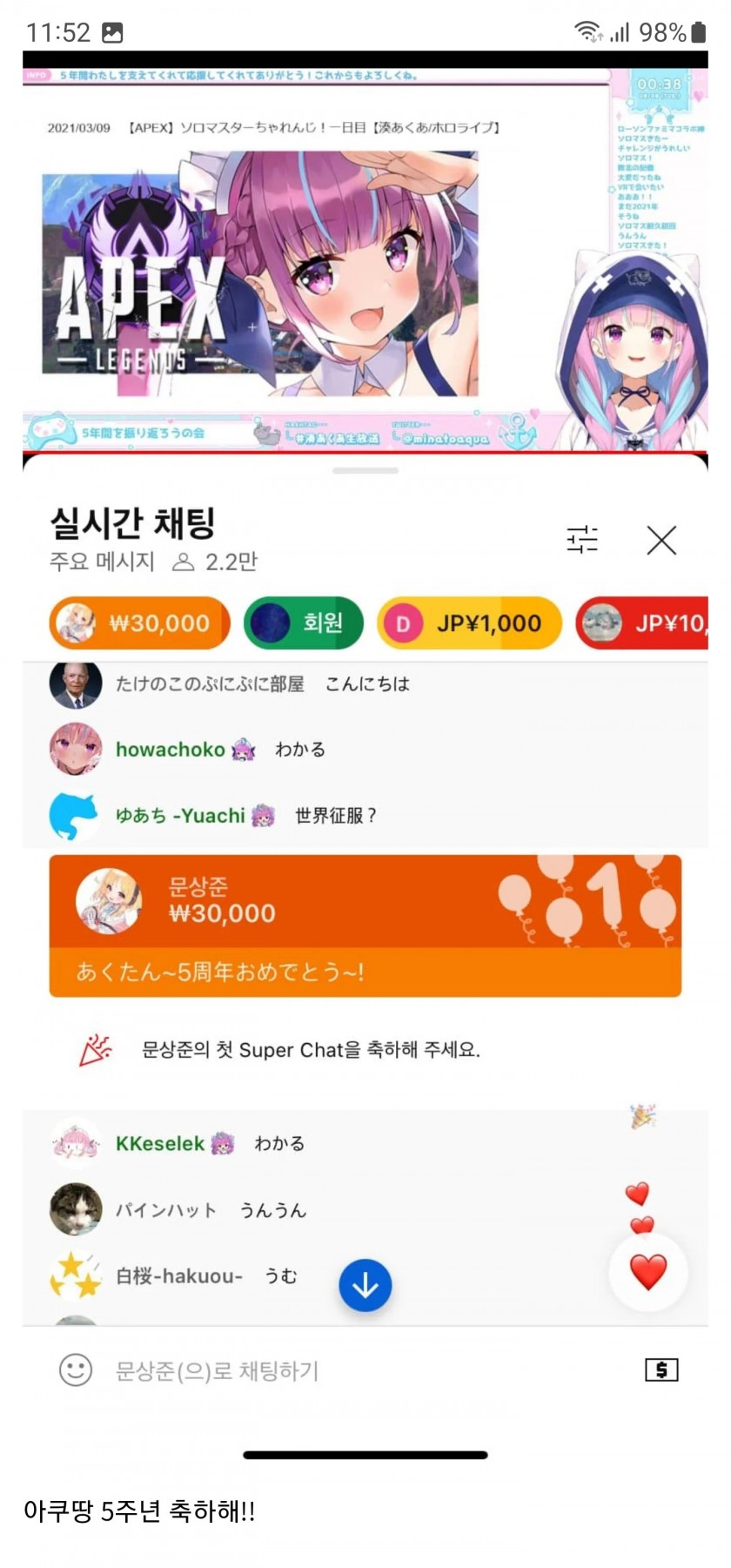Screen dimensions: 731x1568
Task: Jump to the latest chat messages
Action: 365,1285
